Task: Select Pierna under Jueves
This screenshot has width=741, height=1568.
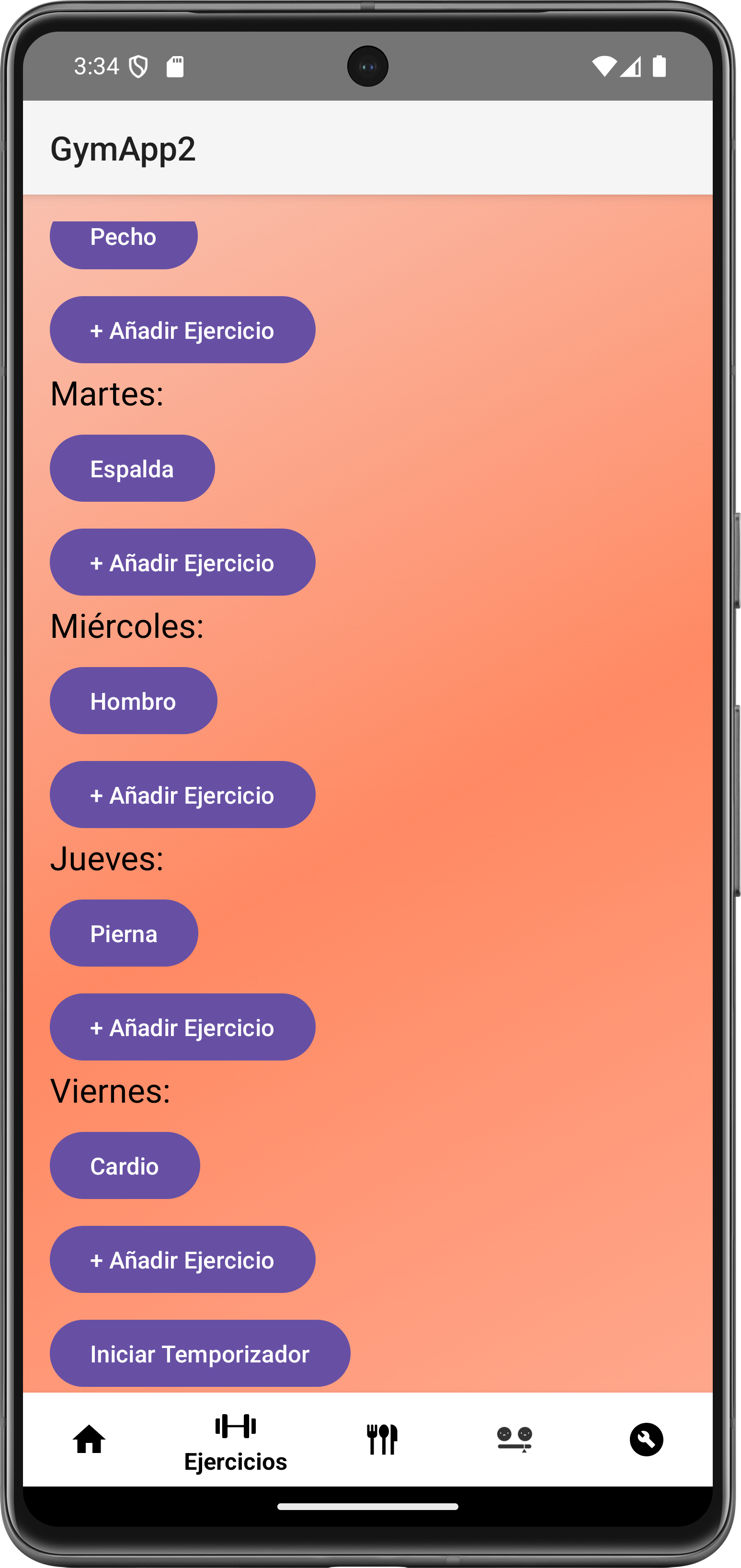Action: point(124,933)
